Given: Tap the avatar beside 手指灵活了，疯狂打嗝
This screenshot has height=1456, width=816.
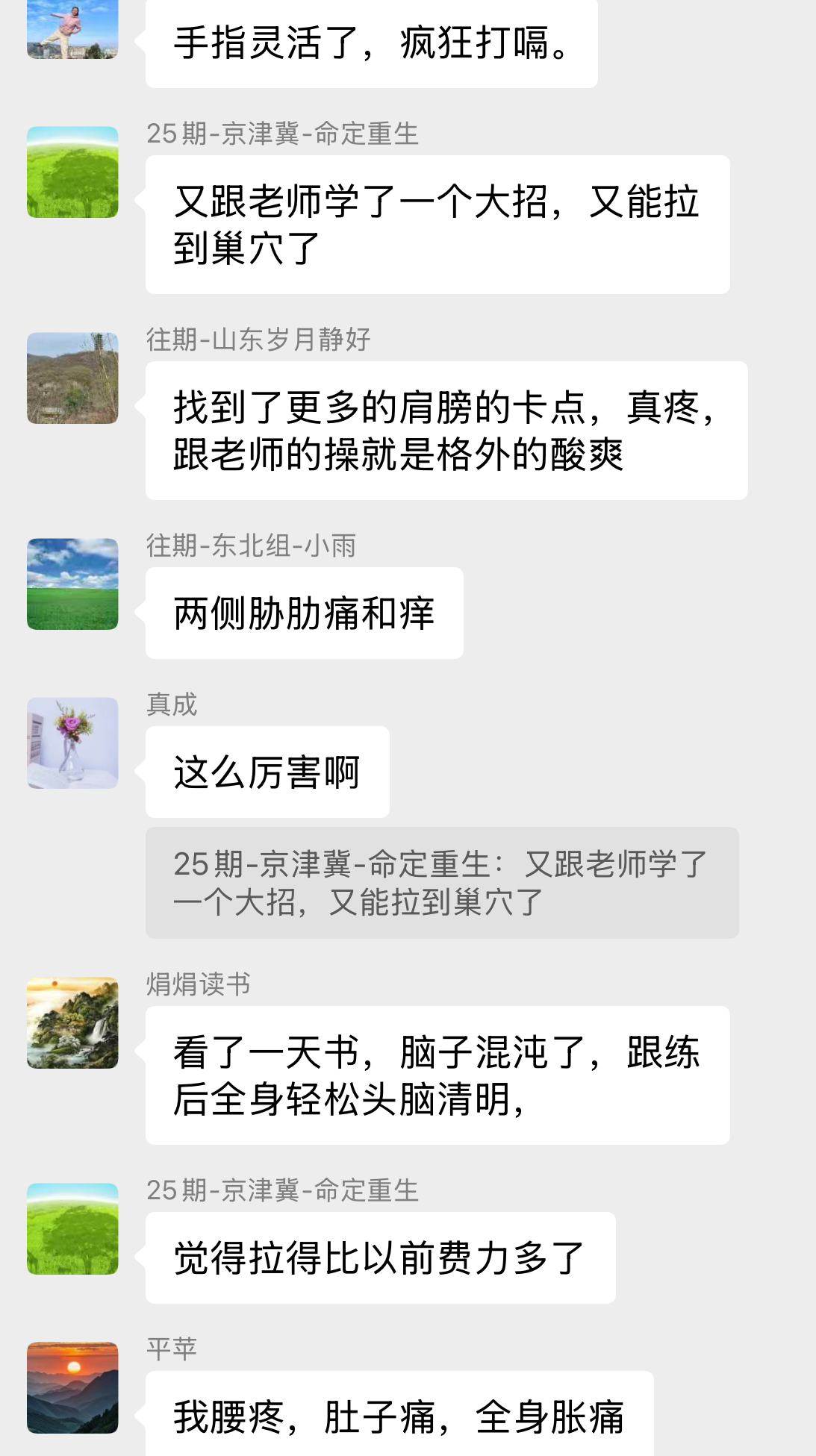Looking at the screenshot, I should click(x=72, y=30).
